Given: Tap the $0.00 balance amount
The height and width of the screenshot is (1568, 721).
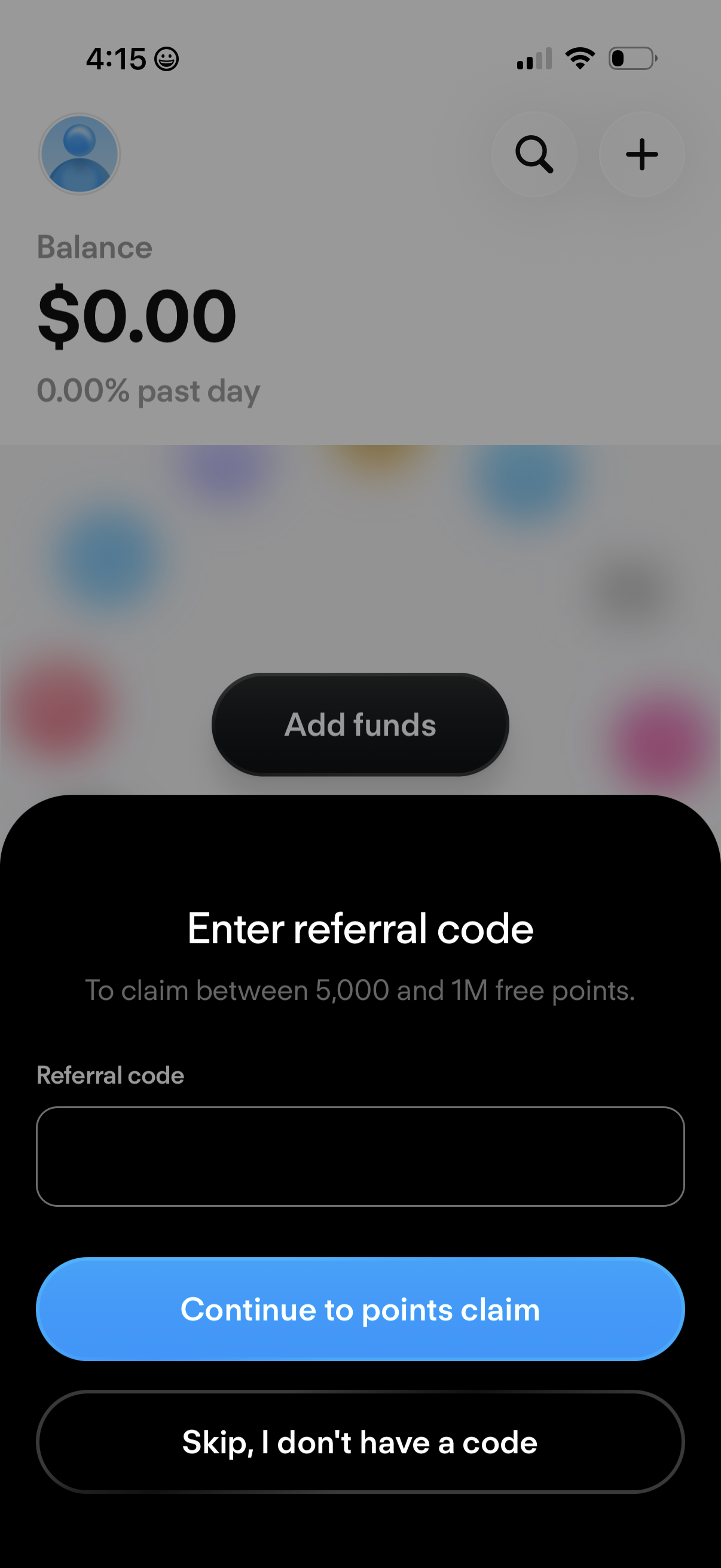Looking at the screenshot, I should tap(137, 315).
